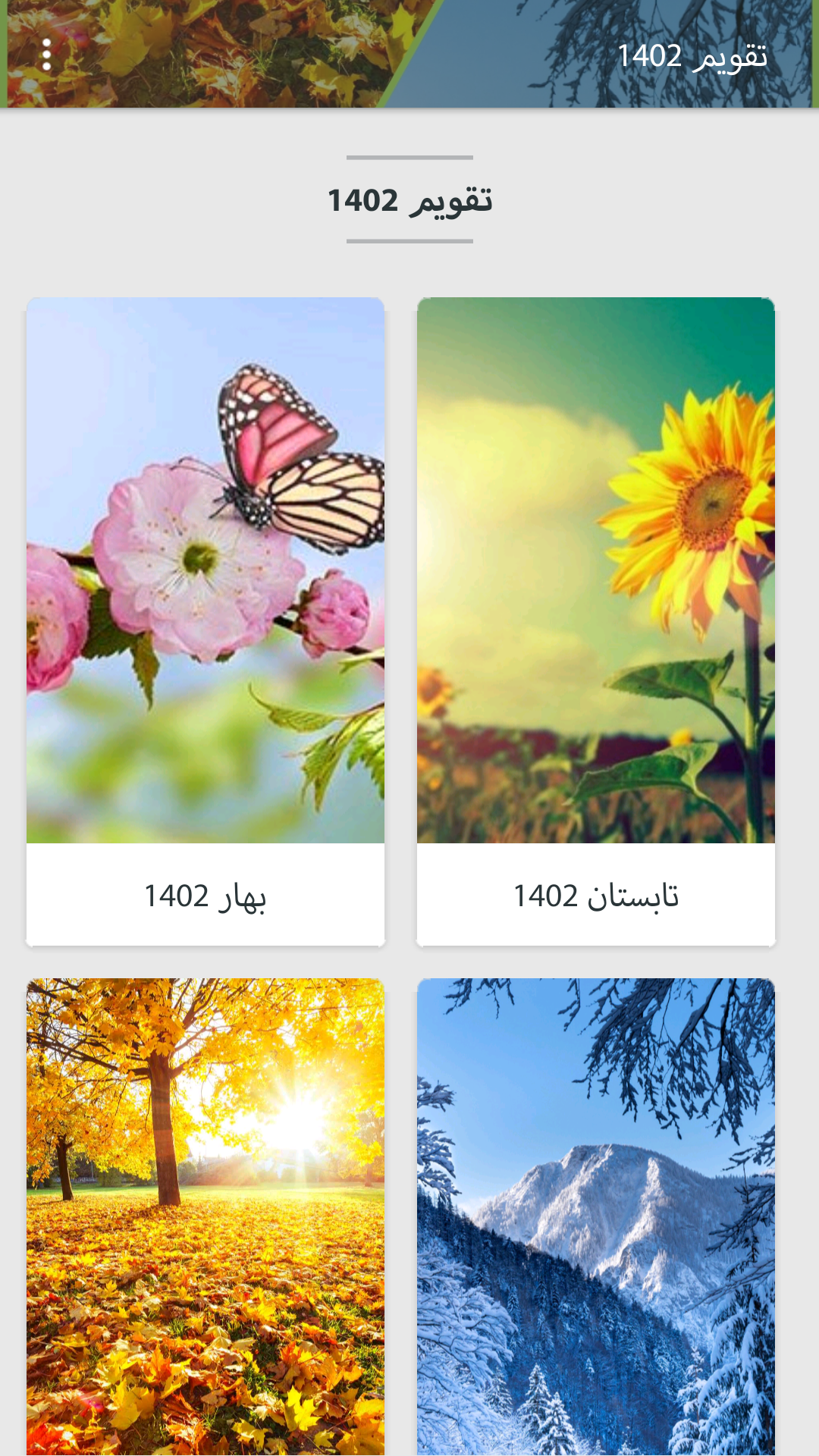Click the divider line below تقویم 1402 heading
The height and width of the screenshot is (1456, 819).
pyautogui.click(x=409, y=241)
